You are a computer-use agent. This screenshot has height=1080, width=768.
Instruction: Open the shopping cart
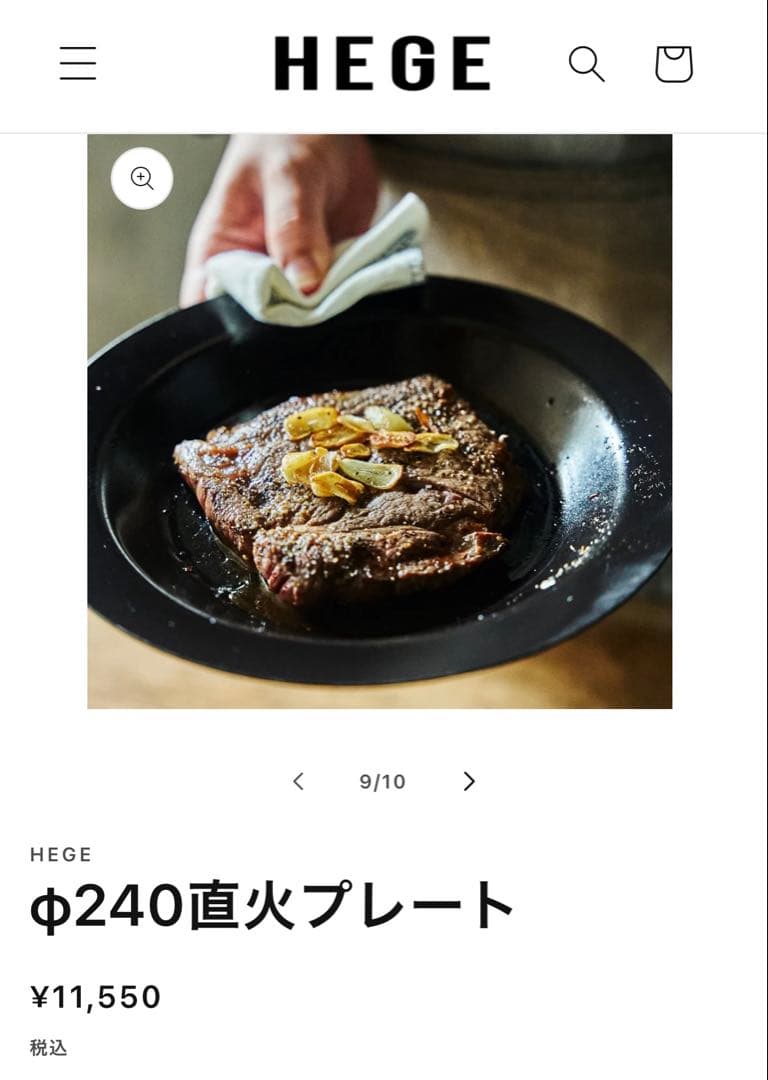tap(673, 64)
